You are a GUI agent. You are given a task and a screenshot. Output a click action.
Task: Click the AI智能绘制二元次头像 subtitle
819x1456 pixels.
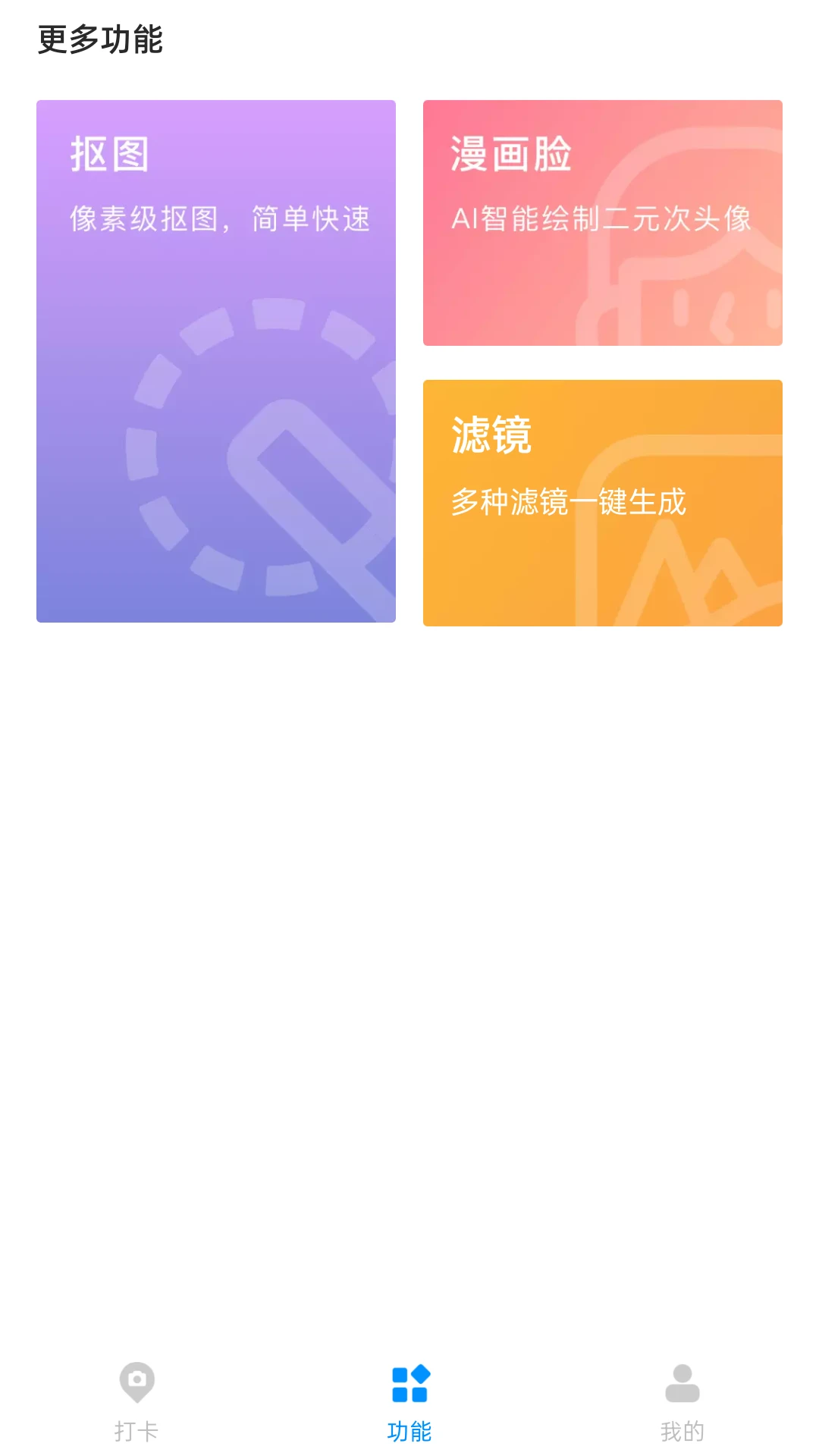point(602,219)
